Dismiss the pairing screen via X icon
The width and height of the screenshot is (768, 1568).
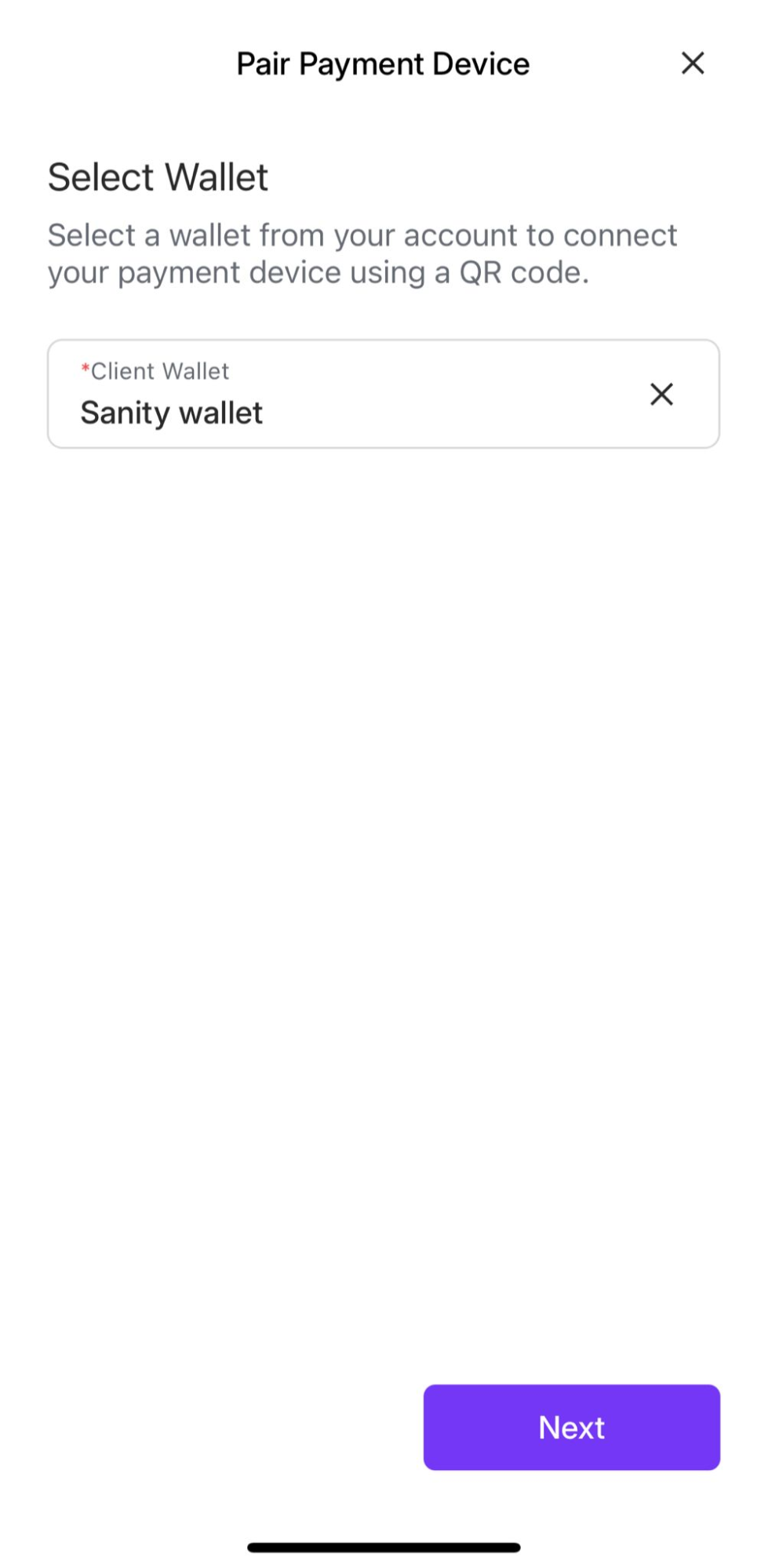click(693, 64)
